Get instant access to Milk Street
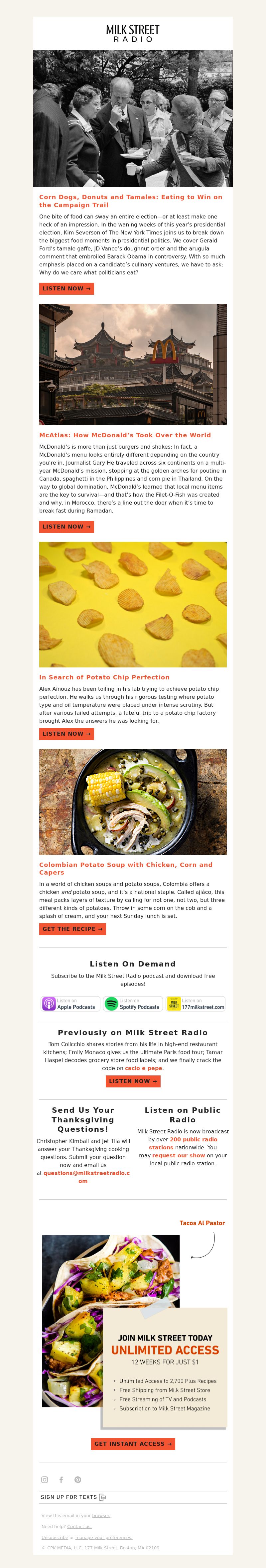The image size is (266, 1568). [133, 1444]
